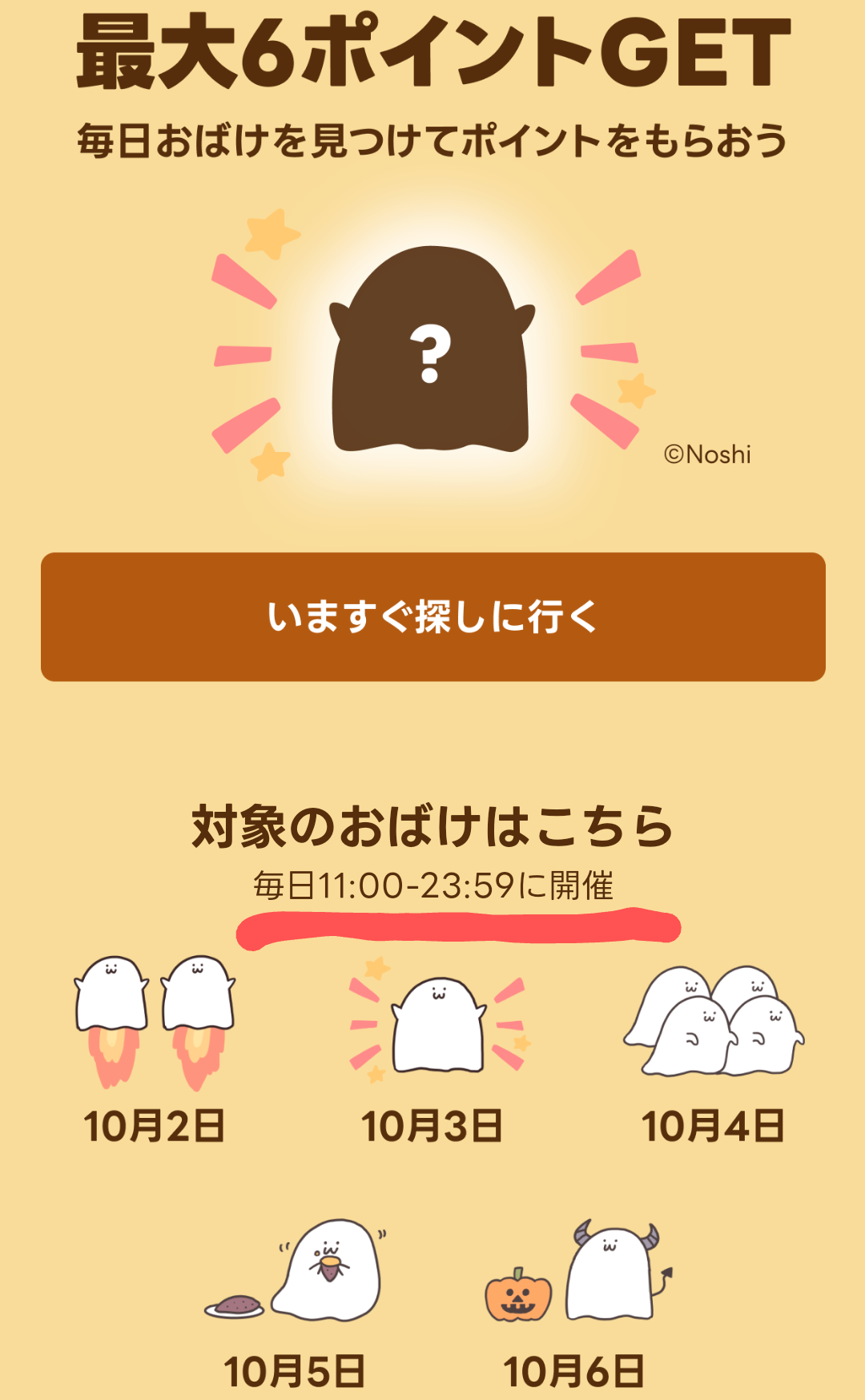This screenshot has height=1400, width=865.
Task: Click the subtitle about finding ghosts daily for points
Action: tap(432, 139)
